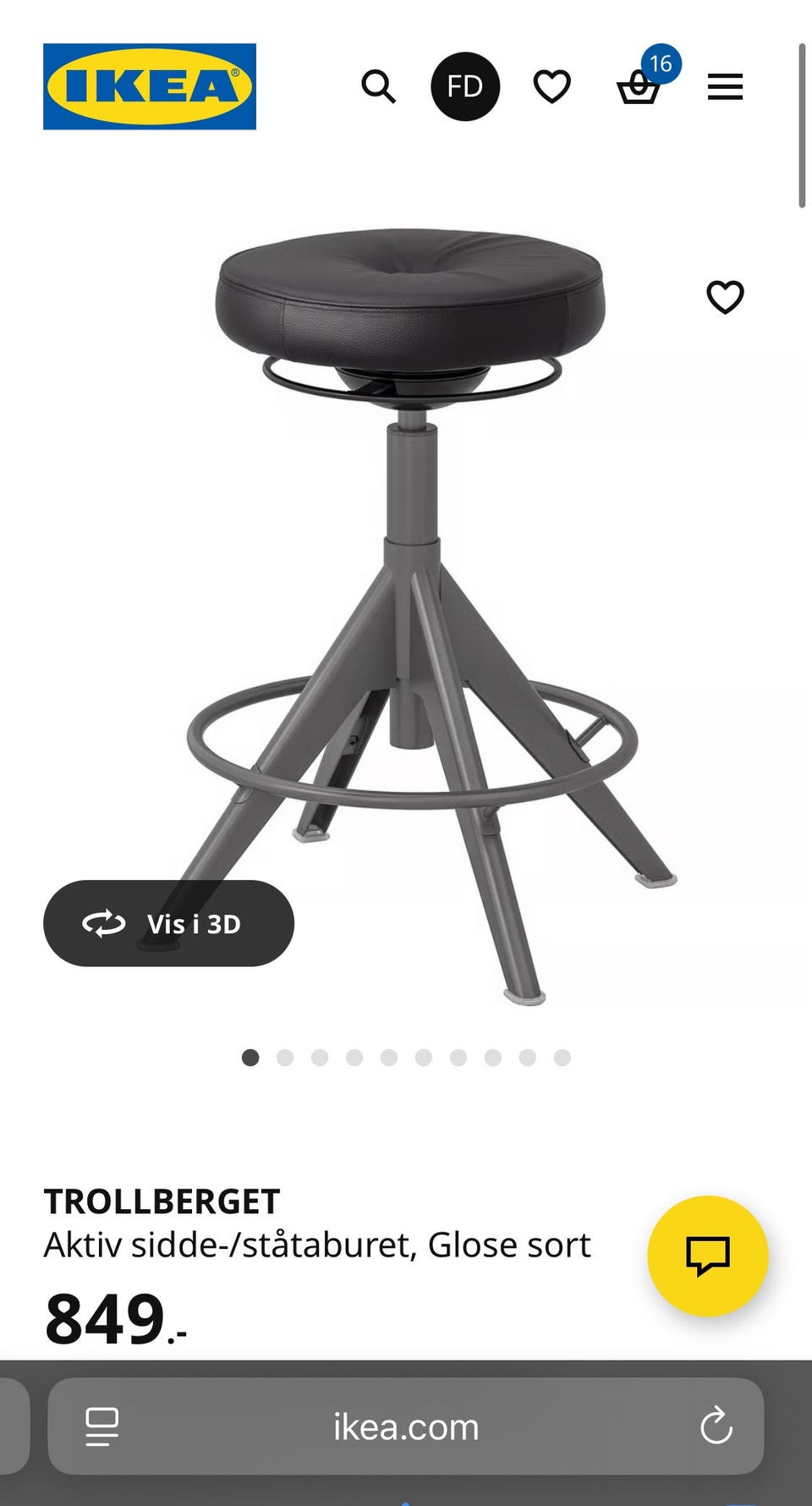Viewport: 812px width, 1506px height.
Task: Open the favorites heart in header
Action: (x=552, y=86)
